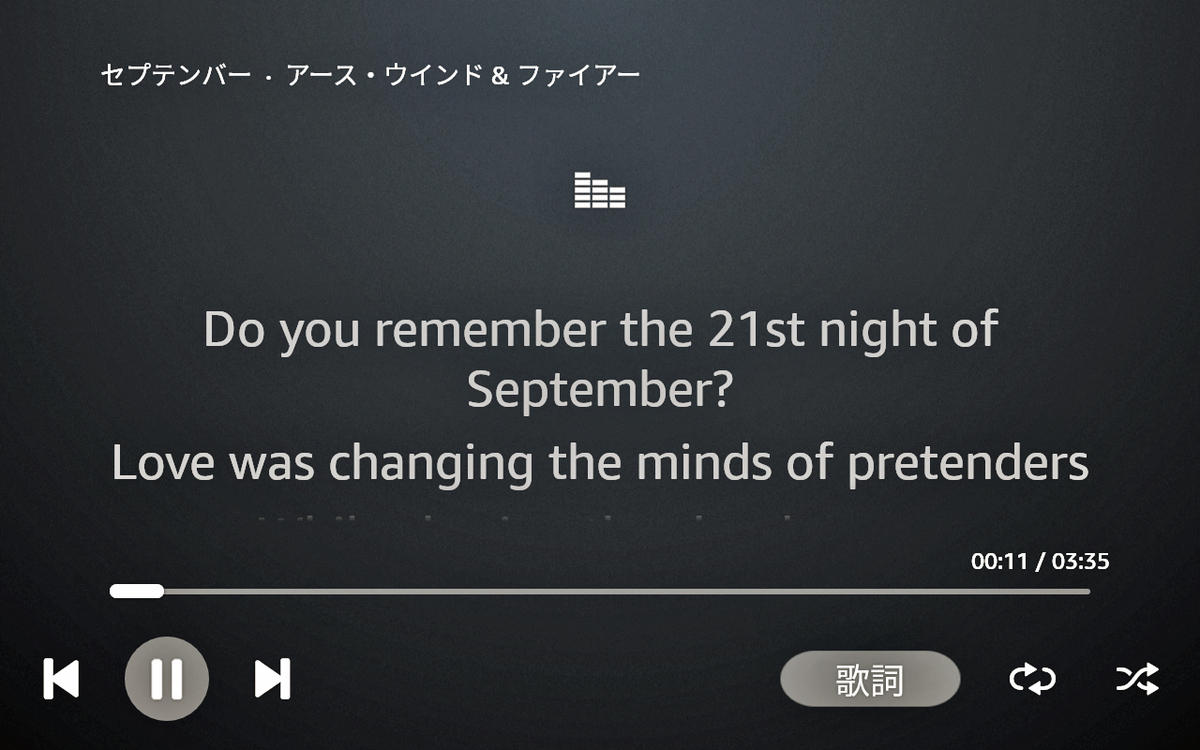Tap the playback progress bar

tap(600, 591)
